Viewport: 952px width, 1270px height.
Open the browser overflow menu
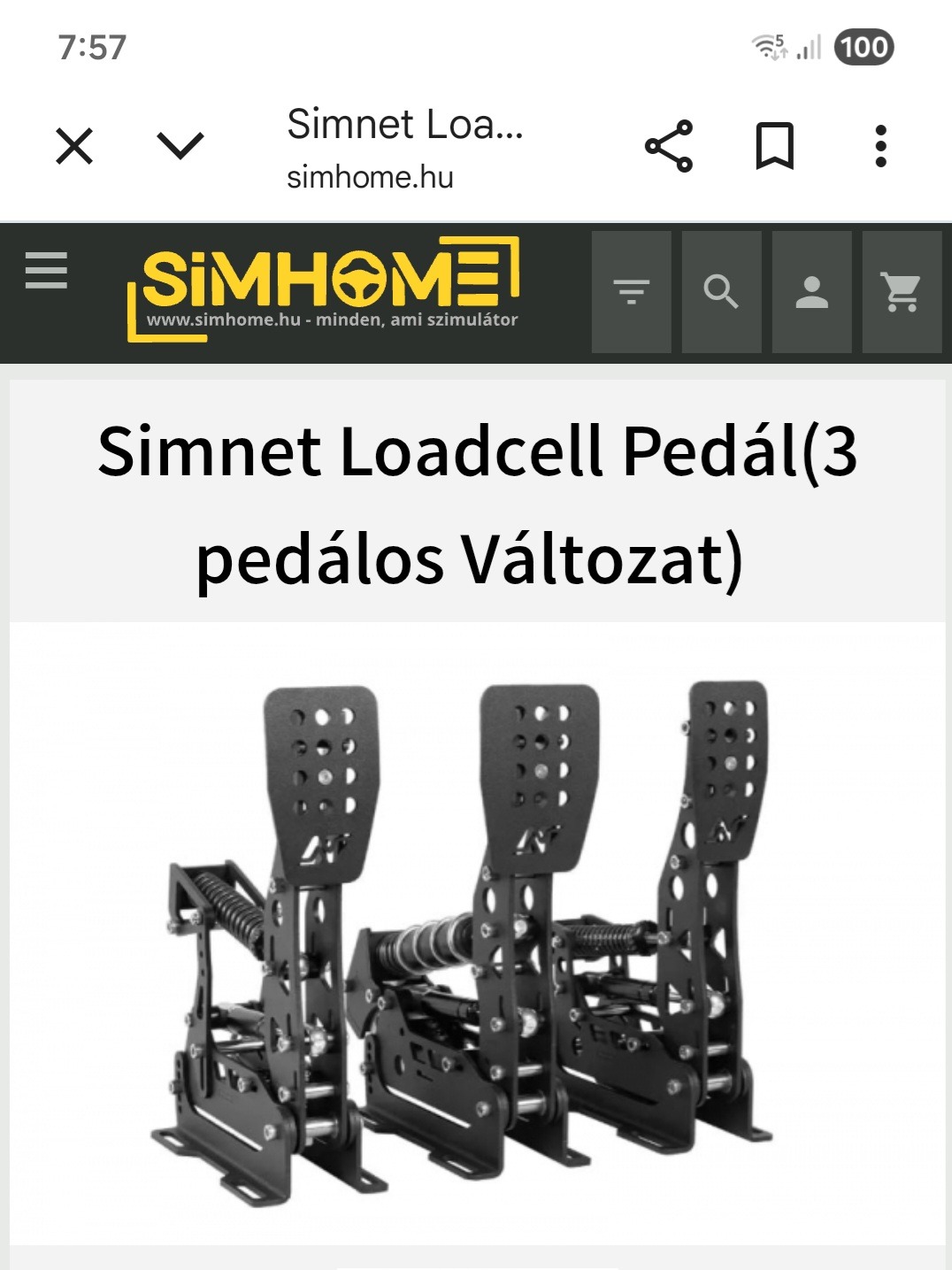click(879, 146)
